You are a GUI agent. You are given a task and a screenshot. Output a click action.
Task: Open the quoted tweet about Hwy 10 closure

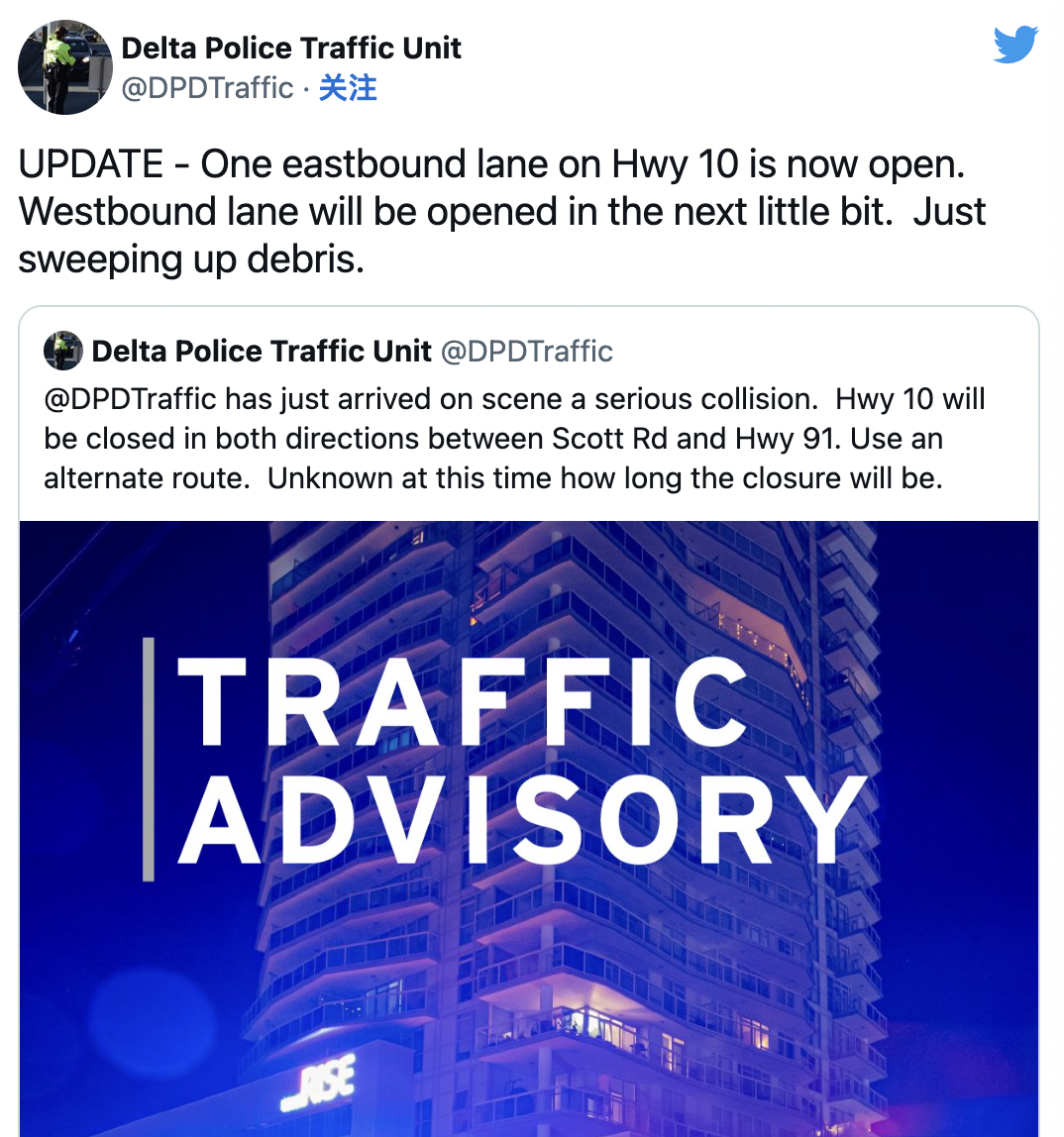[515, 439]
